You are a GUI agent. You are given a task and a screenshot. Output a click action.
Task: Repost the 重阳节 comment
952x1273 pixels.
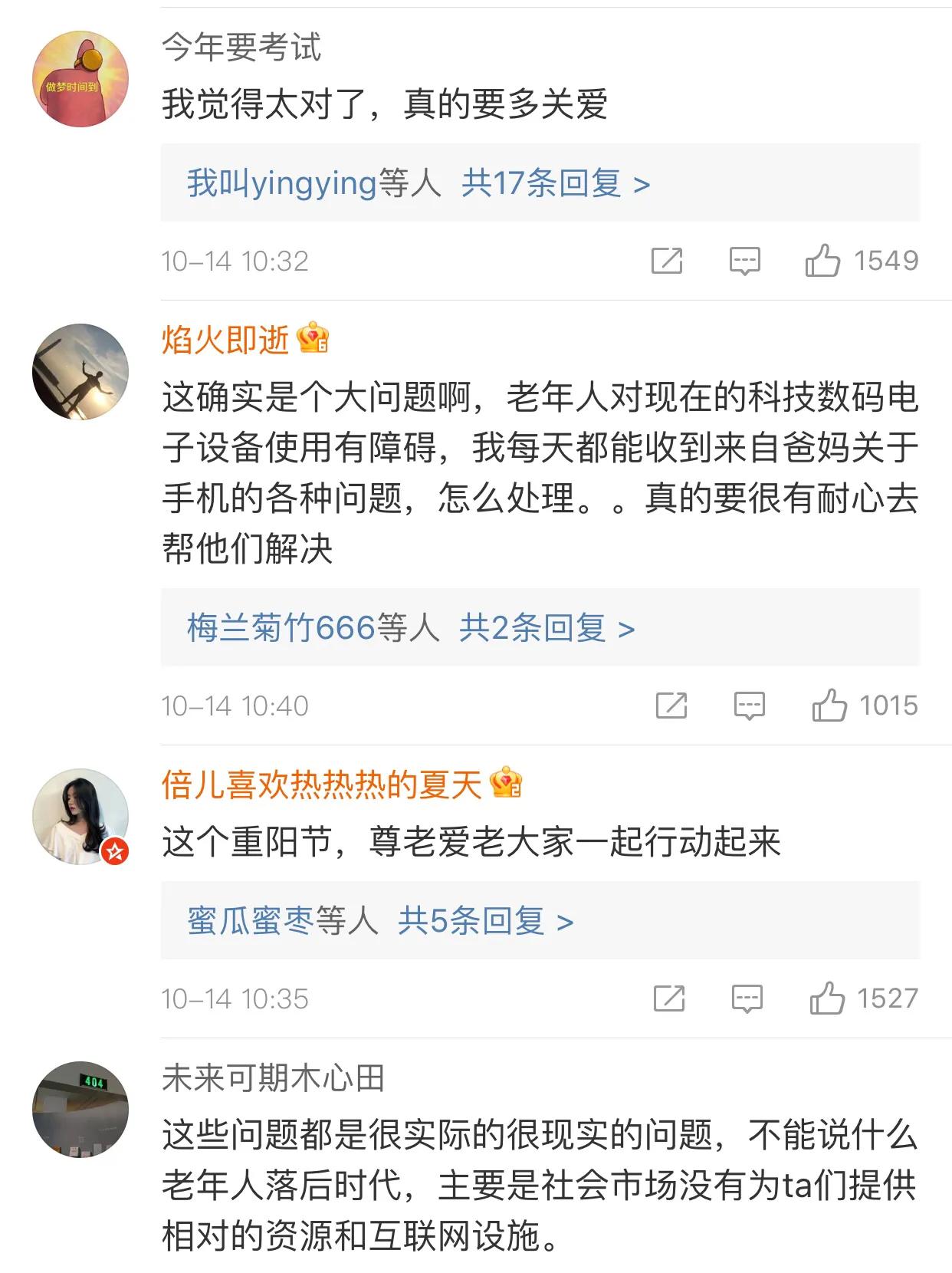[x=668, y=998]
